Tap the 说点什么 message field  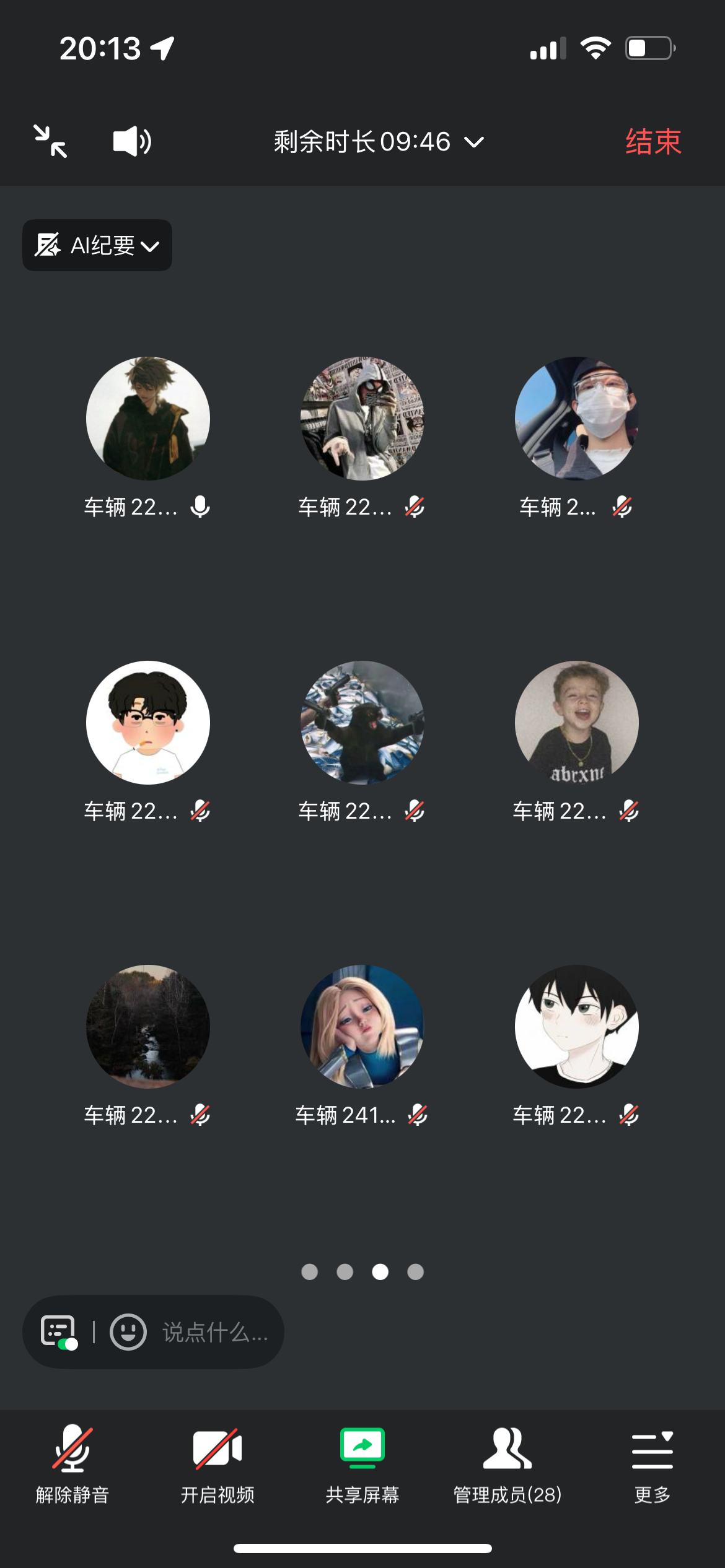[214, 1332]
